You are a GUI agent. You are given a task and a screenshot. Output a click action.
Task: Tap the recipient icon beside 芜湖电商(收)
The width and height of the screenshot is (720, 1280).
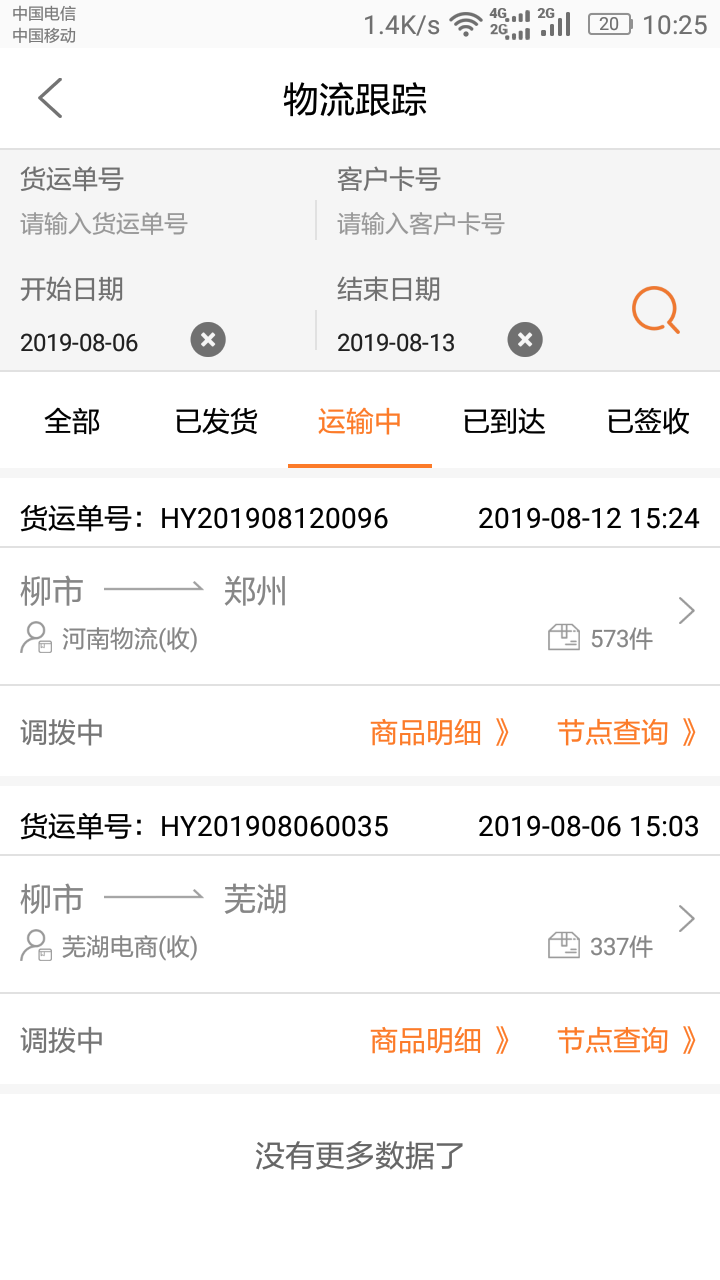click(33, 945)
